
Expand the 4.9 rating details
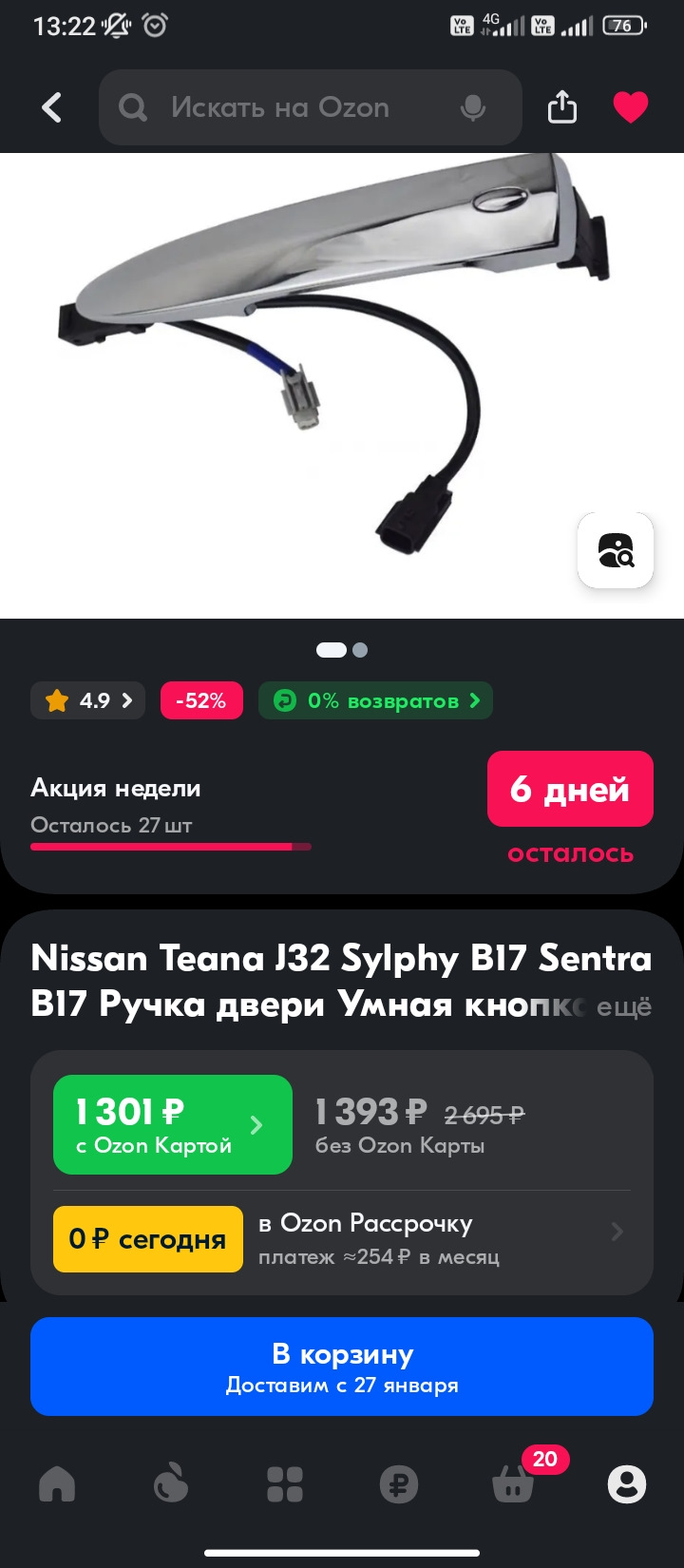click(x=87, y=700)
